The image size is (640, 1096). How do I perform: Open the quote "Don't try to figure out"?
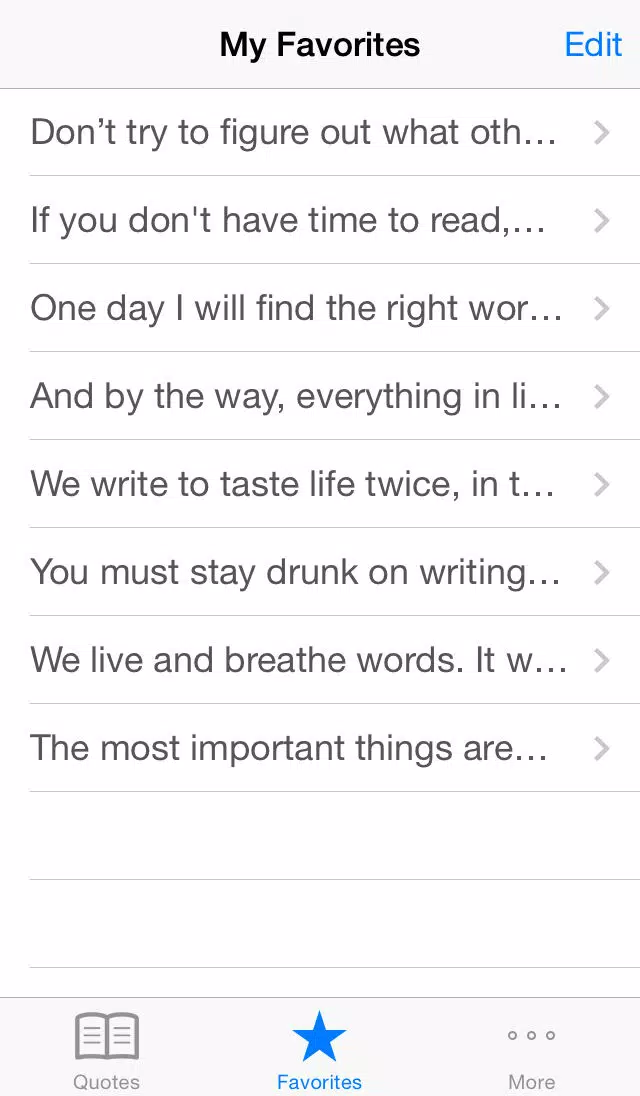(x=320, y=132)
